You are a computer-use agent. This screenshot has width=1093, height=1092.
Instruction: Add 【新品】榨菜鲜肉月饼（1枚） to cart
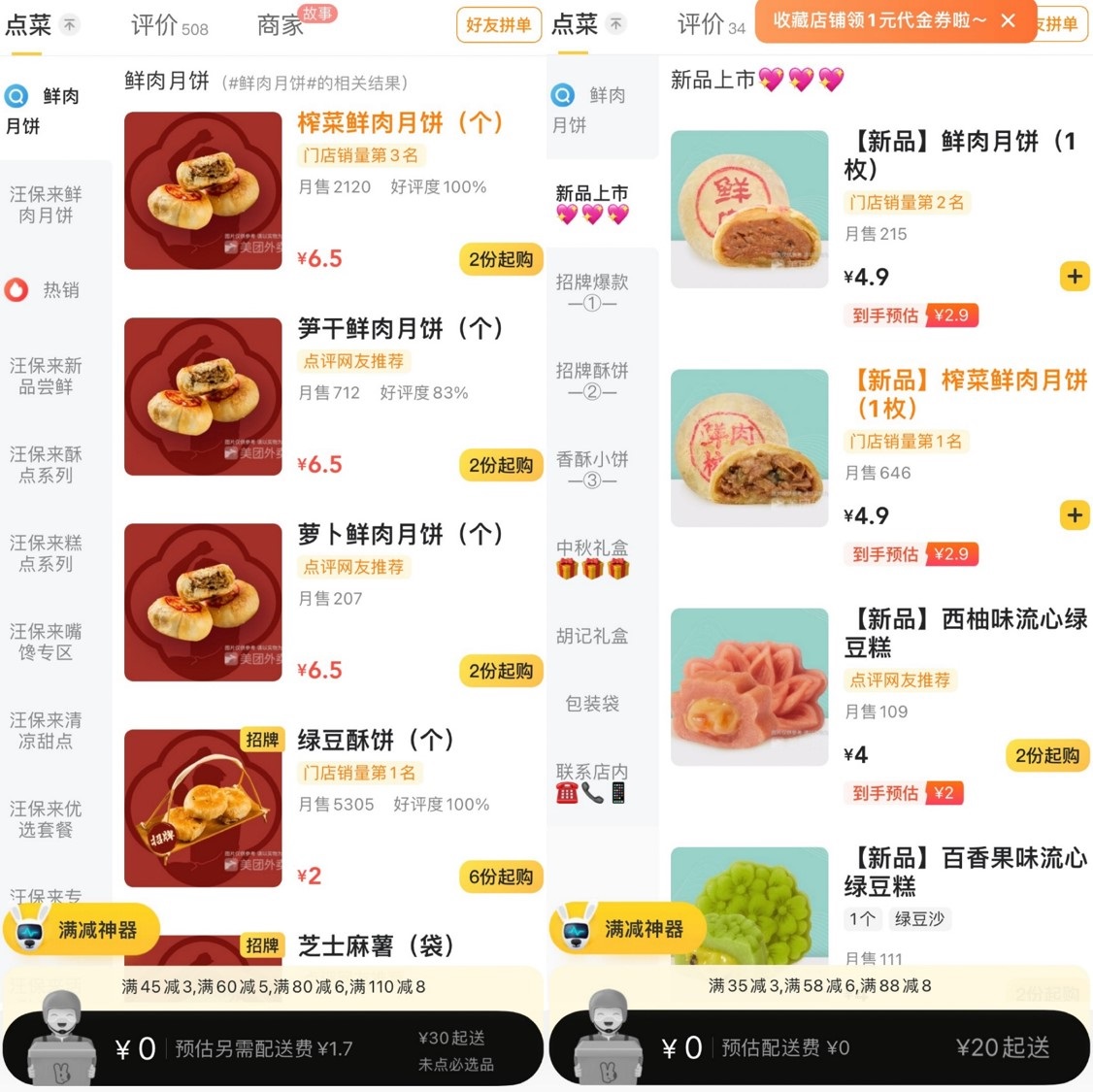pyautogui.click(x=1075, y=515)
